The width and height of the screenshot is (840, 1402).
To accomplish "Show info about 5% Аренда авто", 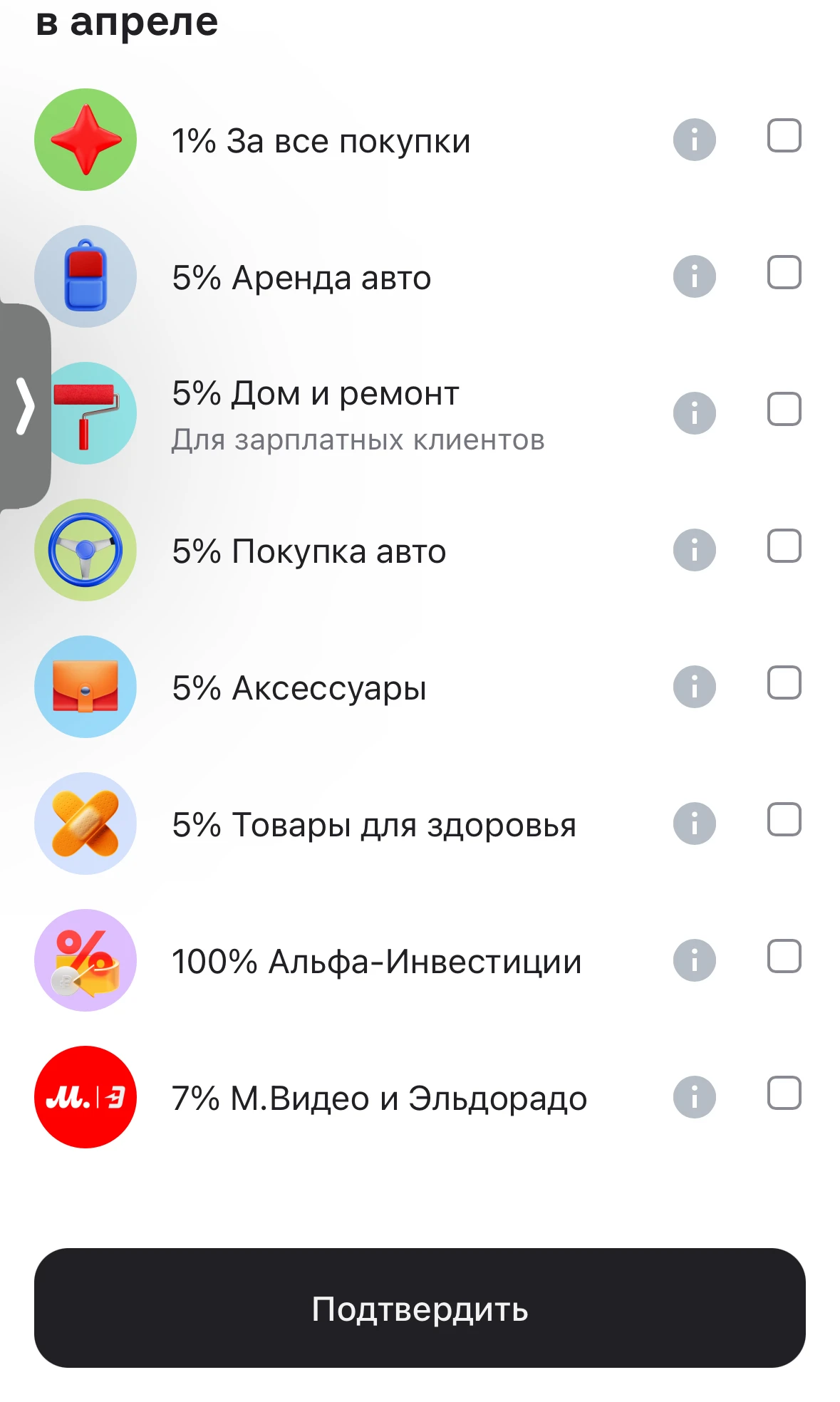I will 694,276.
